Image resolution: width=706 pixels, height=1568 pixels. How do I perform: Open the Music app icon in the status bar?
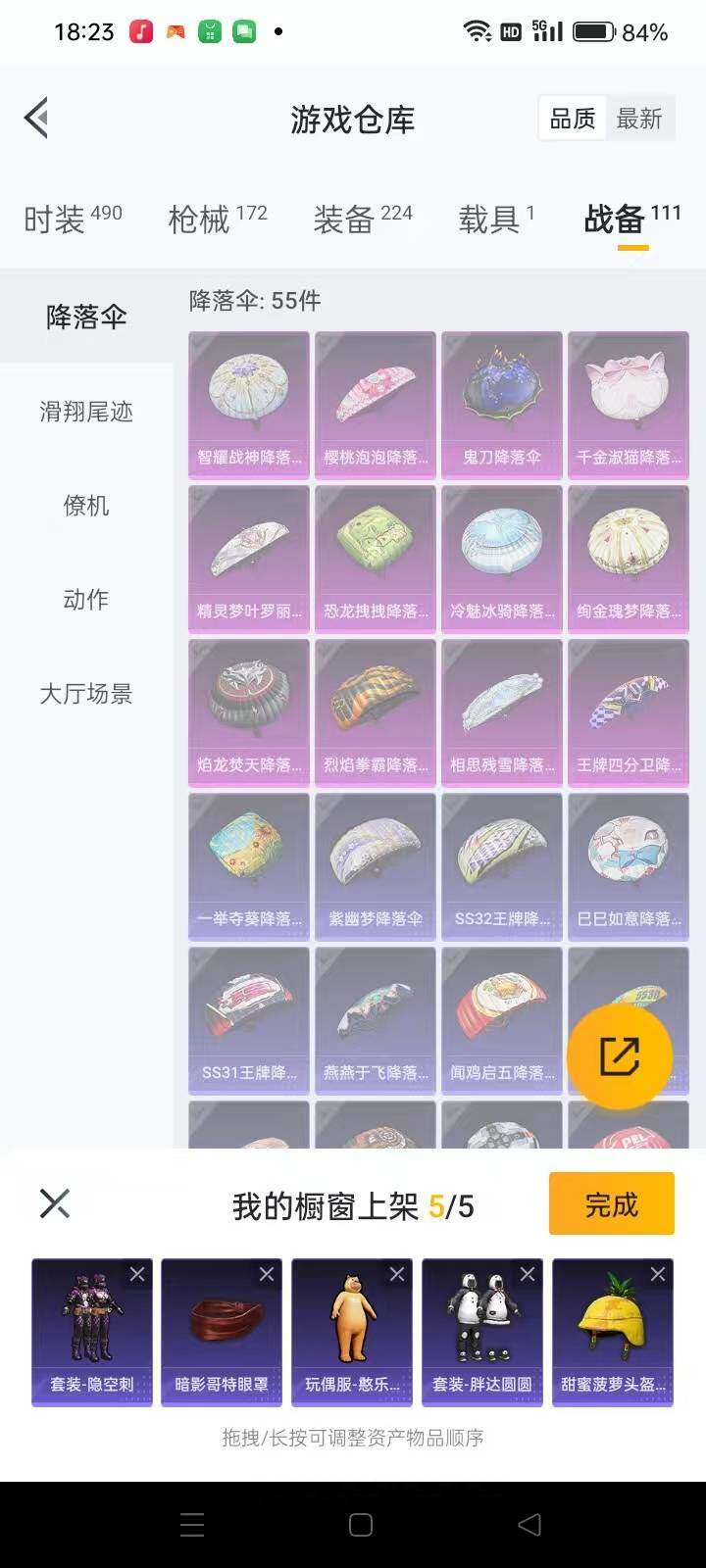coord(140,29)
